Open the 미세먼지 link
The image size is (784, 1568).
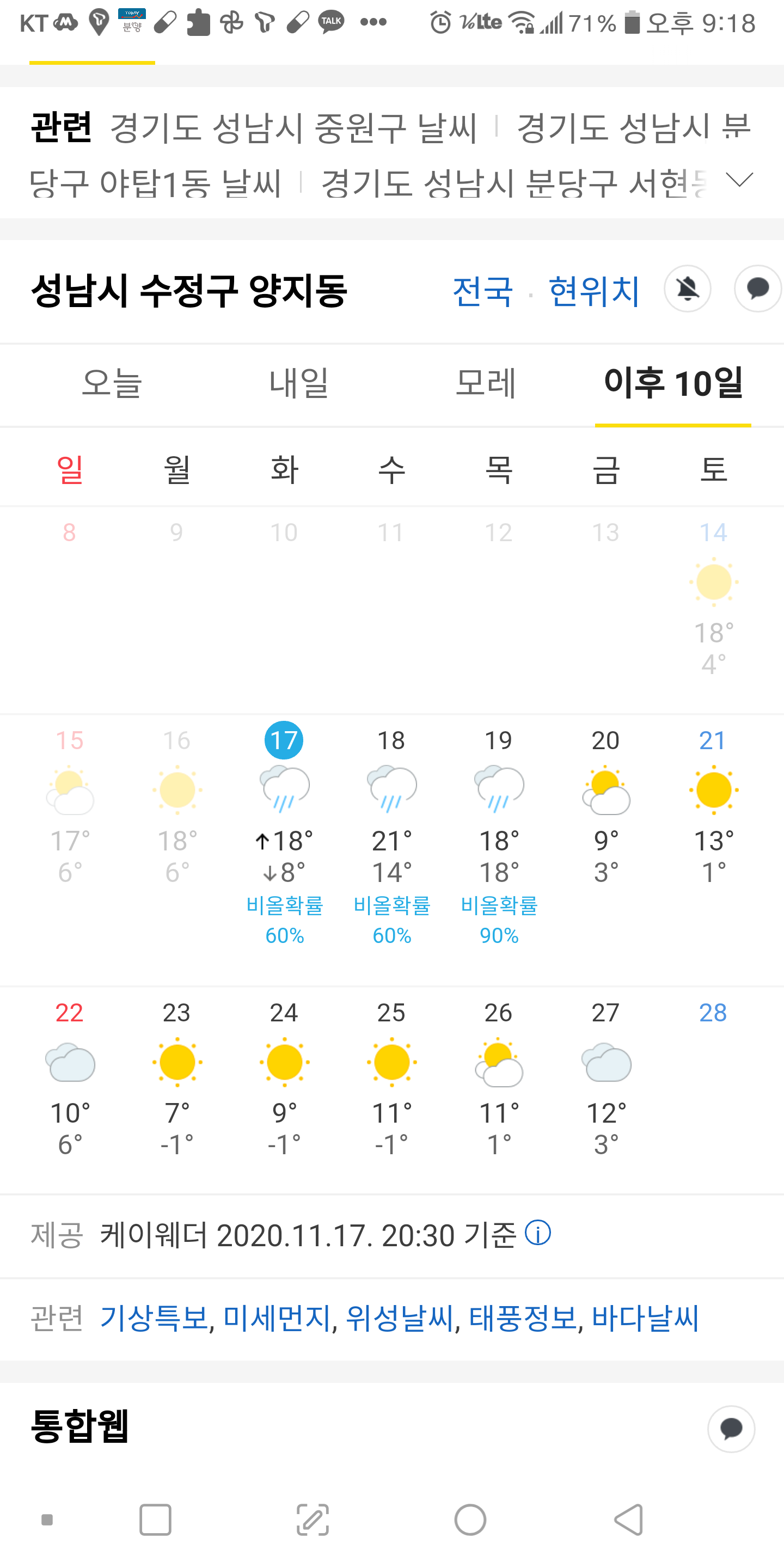pos(277,1317)
